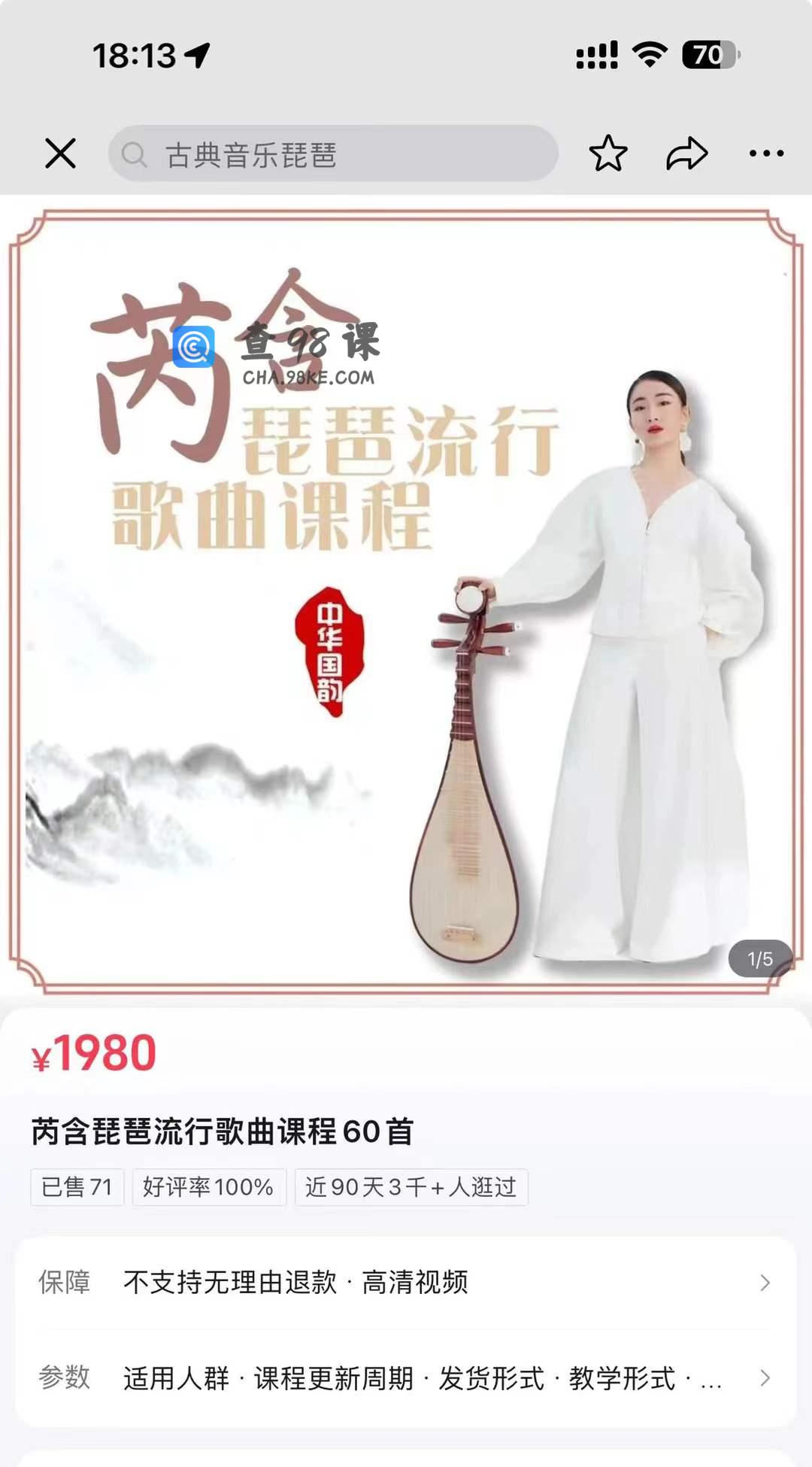
Task: Open the 保障 guarantee details row
Action: tap(406, 1282)
